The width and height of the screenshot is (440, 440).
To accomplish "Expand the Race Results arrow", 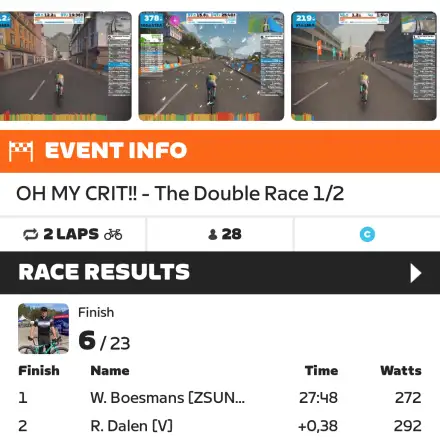I will click(415, 273).
